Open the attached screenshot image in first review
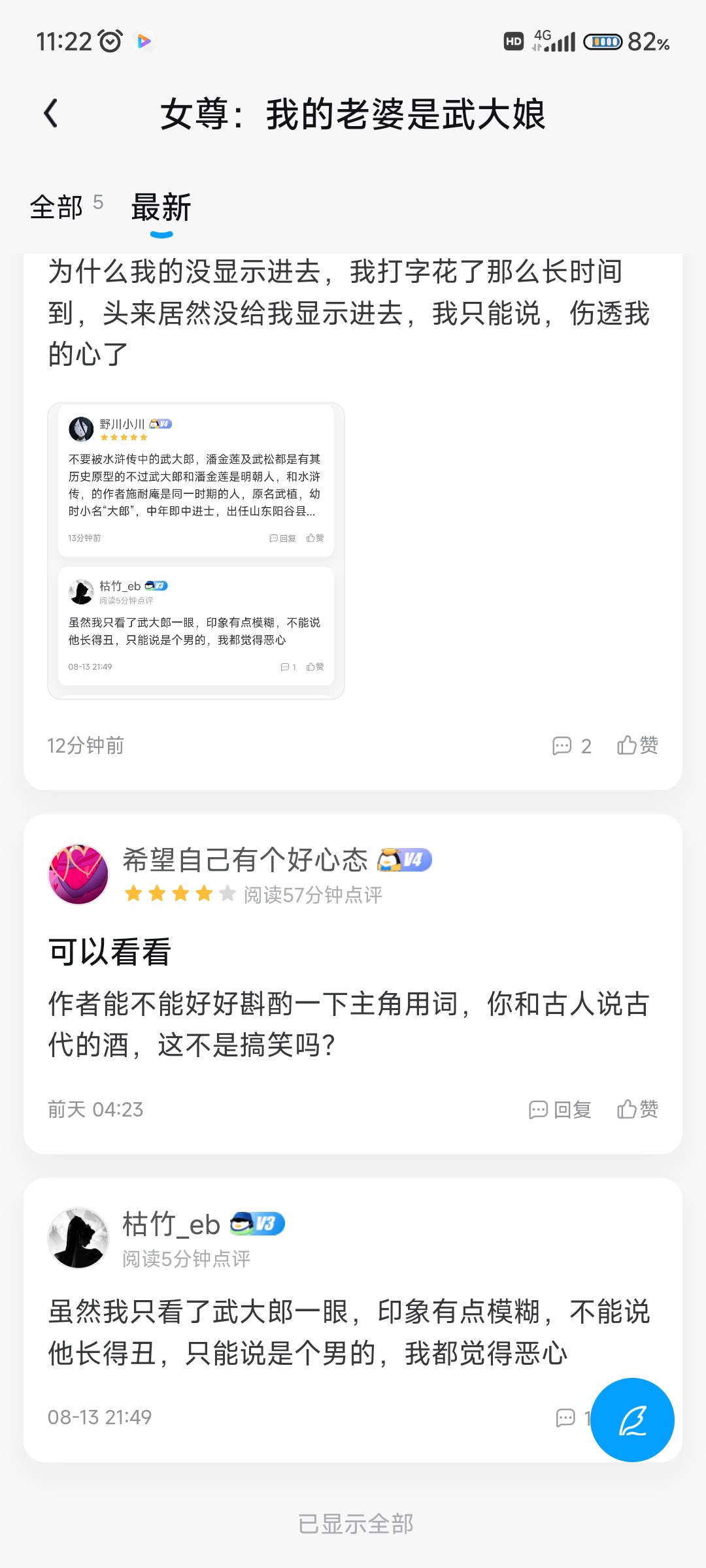 (196, 551)
